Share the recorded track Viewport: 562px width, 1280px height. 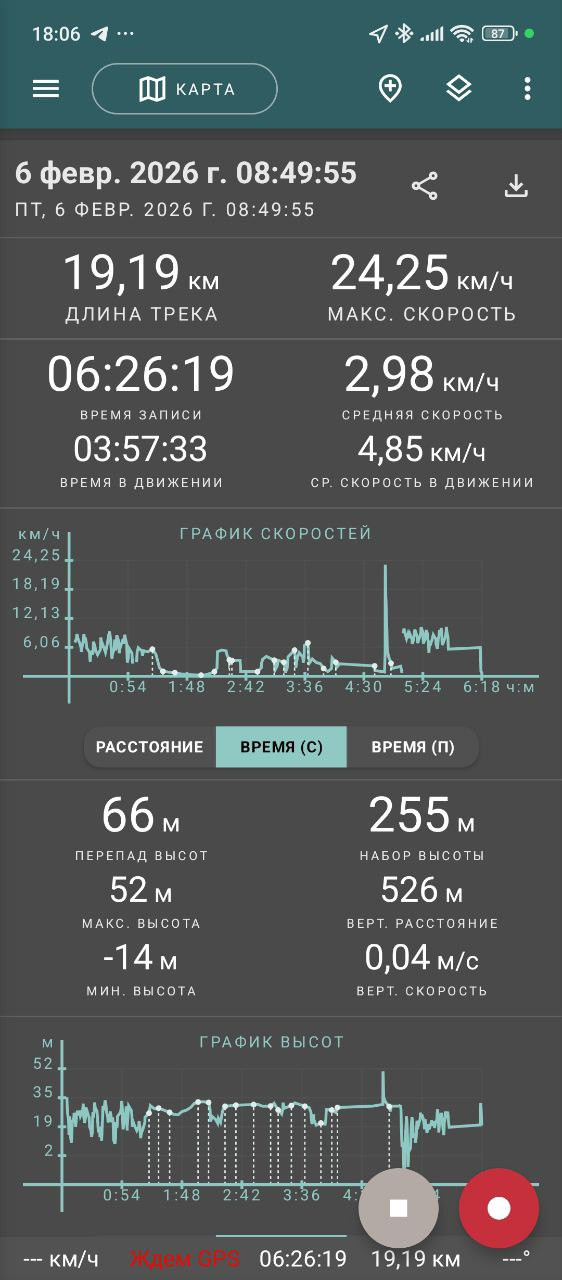point(425,186)
